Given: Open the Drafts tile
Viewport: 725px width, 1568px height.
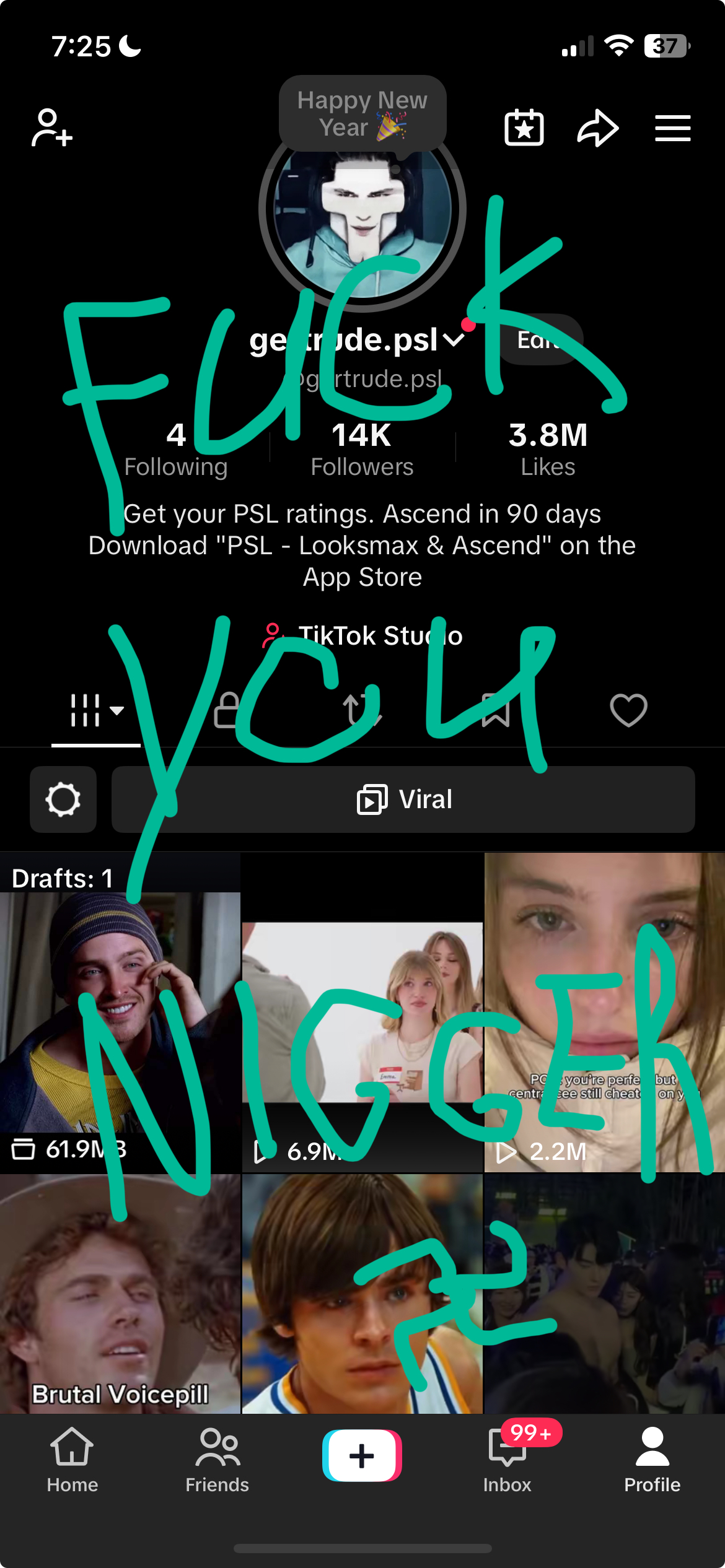Looking at the screenshot, I should (120, 1013).
